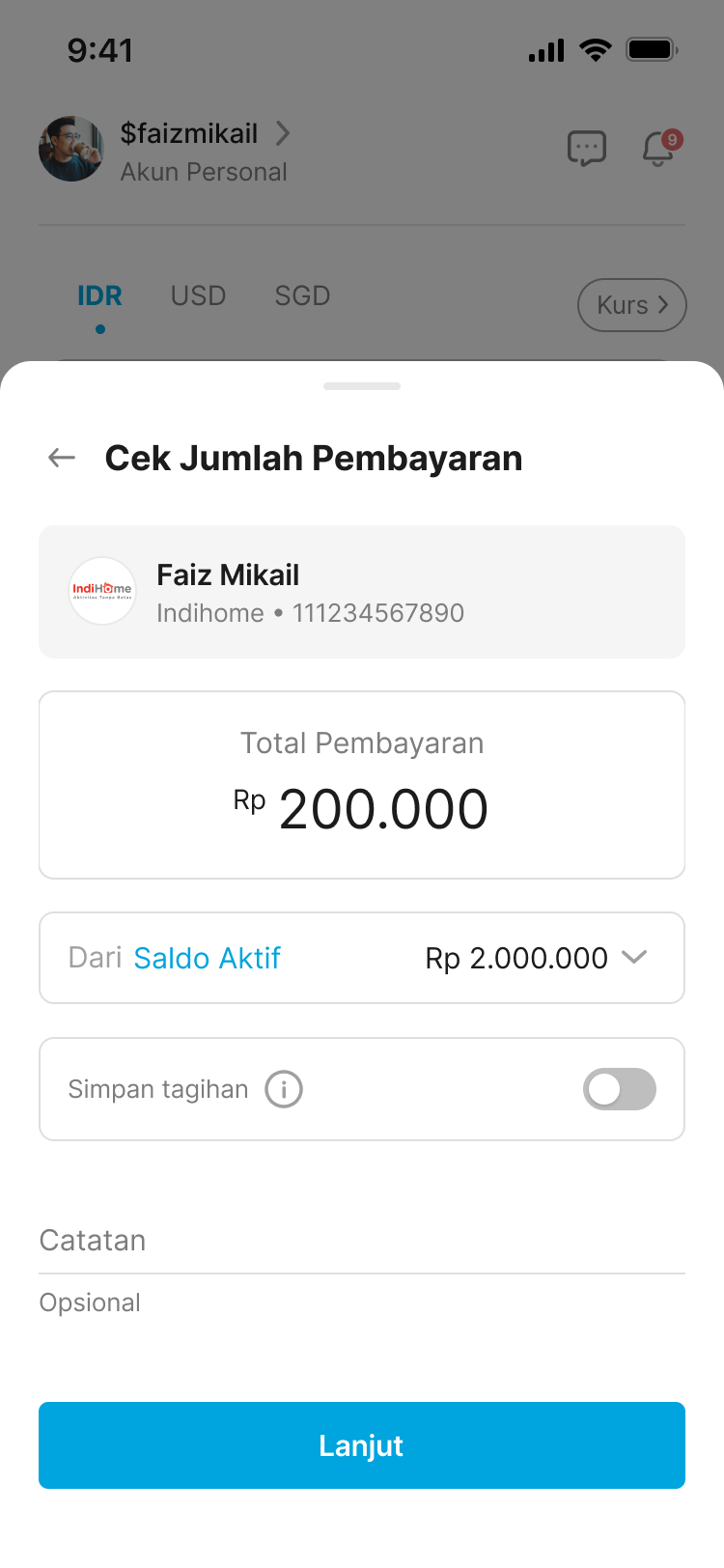Tap the back arrow on Cek Jumlah Pembayaran
Screen dimensions: 724x1568
tap(60, 458)
